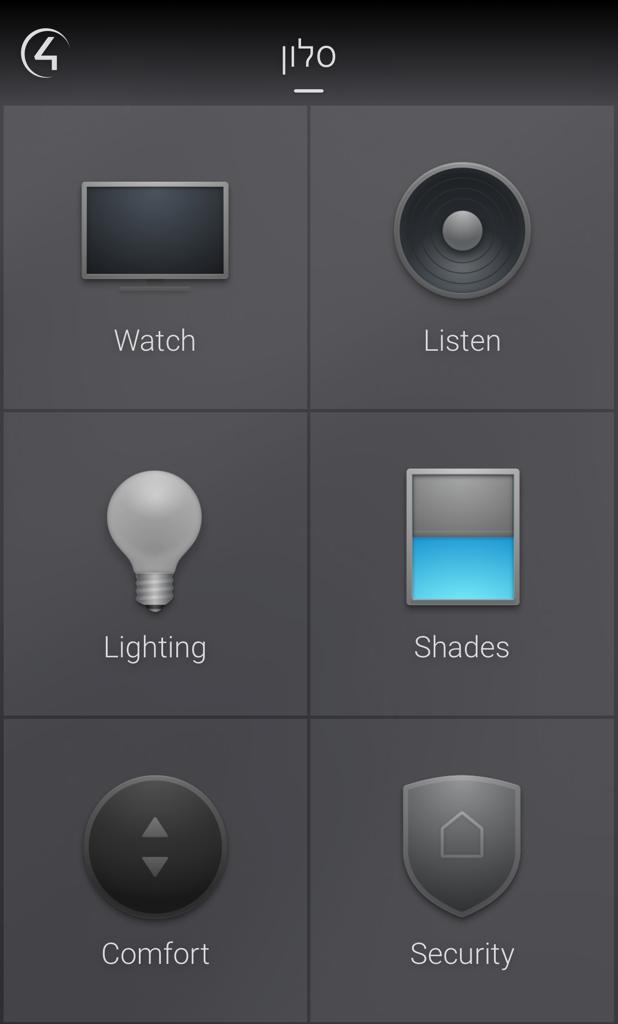
Task: Tap the Control4 logo icon
Action: 45,52
